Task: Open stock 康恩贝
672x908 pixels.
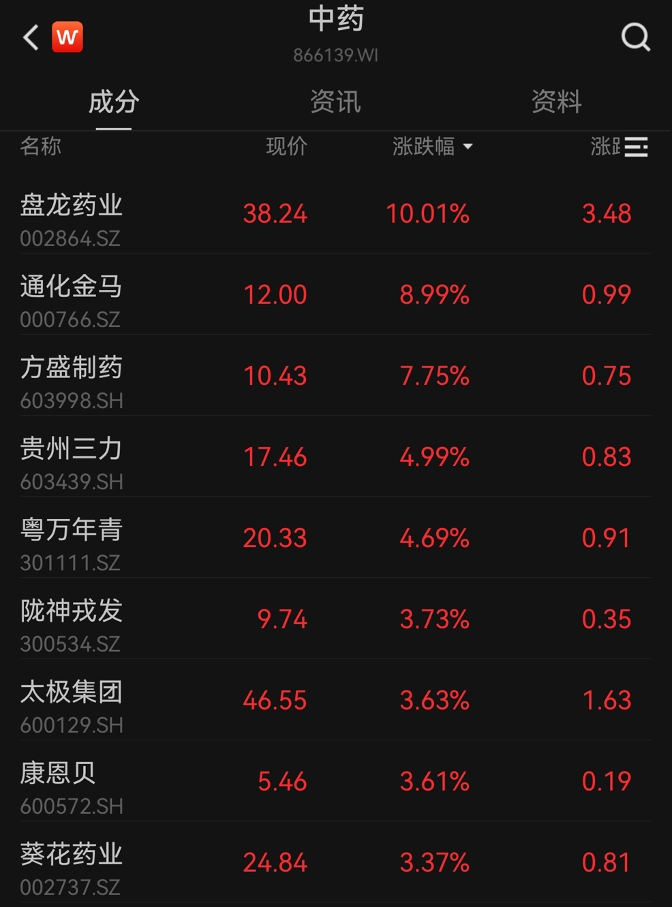Action: [336, 781]
